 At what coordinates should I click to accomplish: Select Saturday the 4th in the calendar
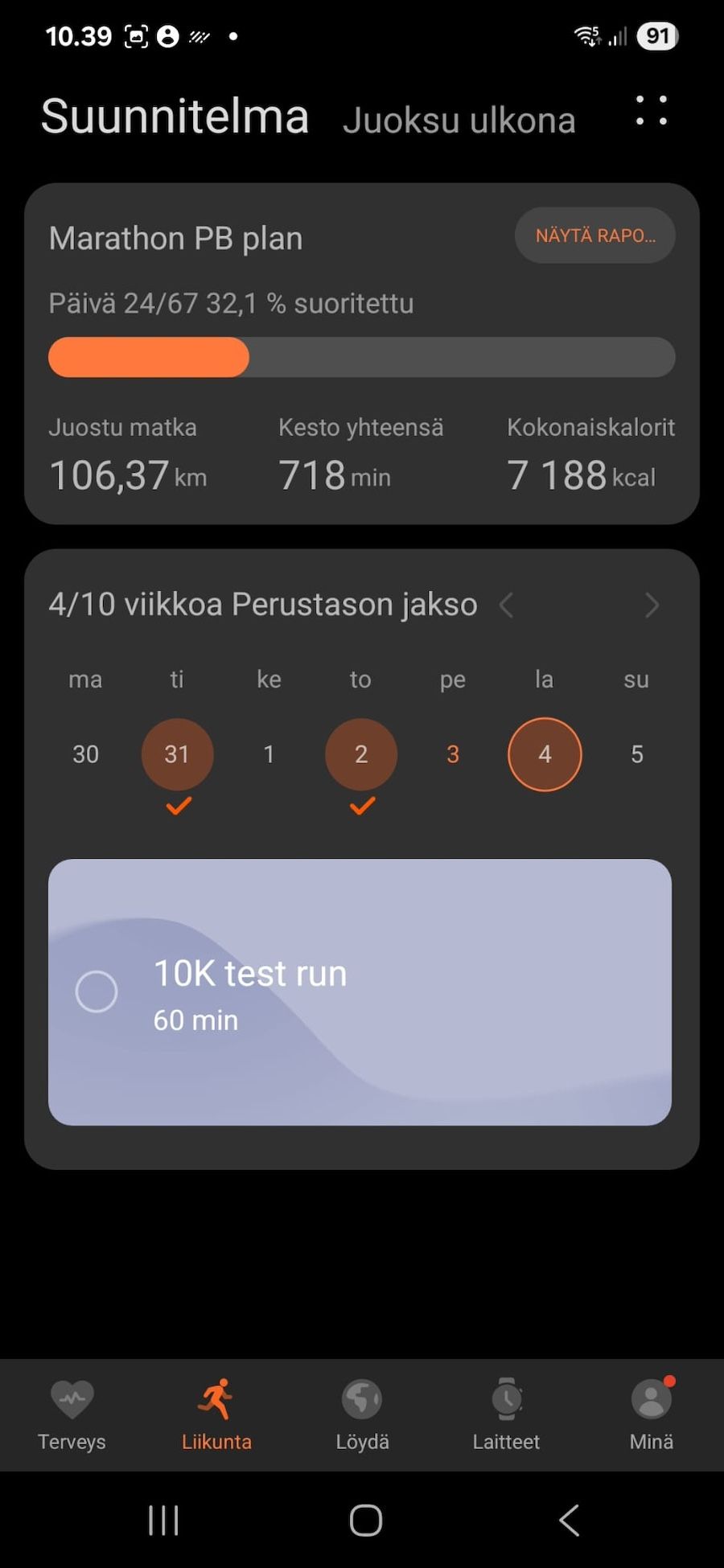click(x=545, y=754)
